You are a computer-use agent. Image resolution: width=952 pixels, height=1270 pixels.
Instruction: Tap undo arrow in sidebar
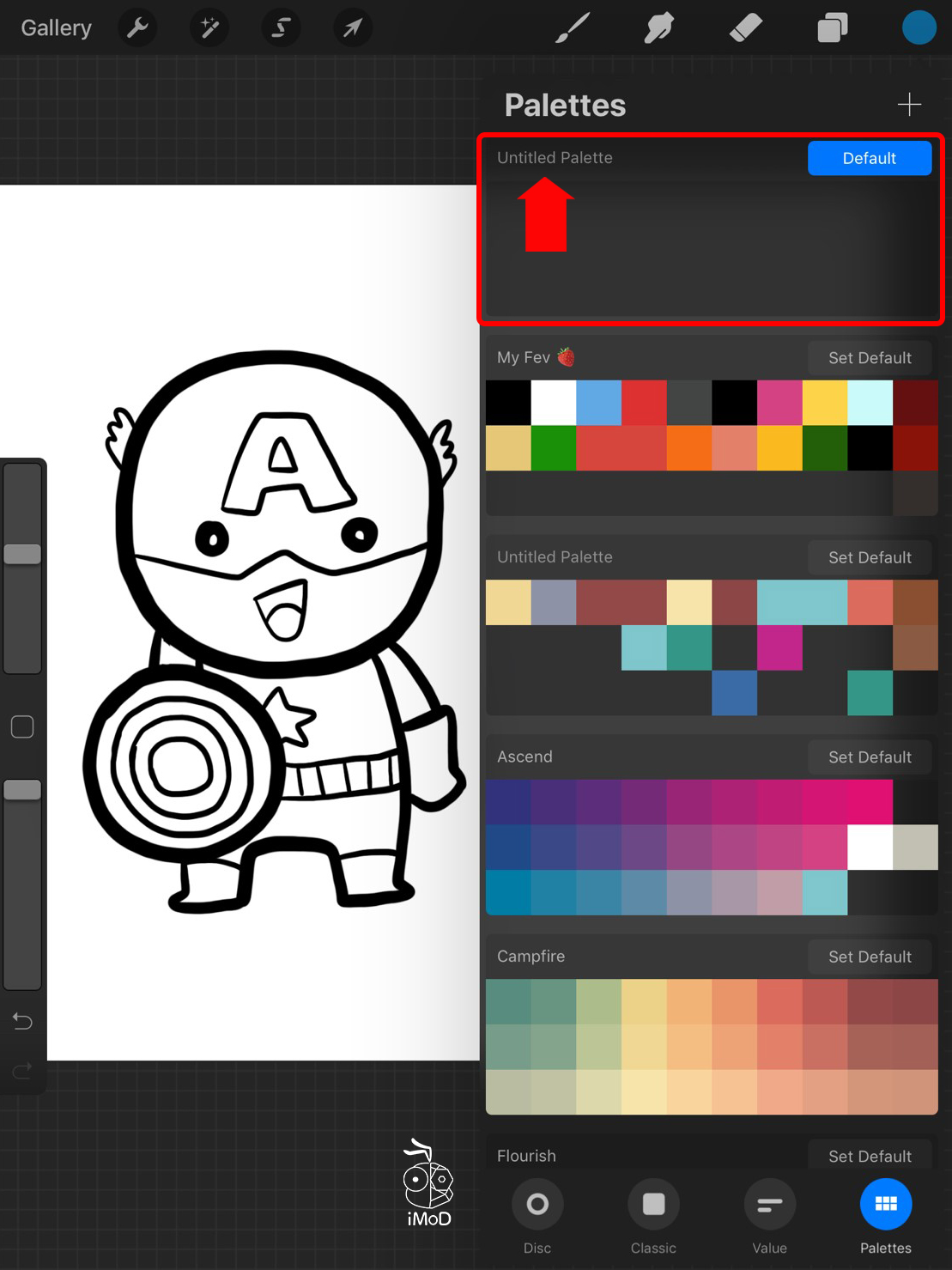pyautogui.click(x=21, y=1021)
